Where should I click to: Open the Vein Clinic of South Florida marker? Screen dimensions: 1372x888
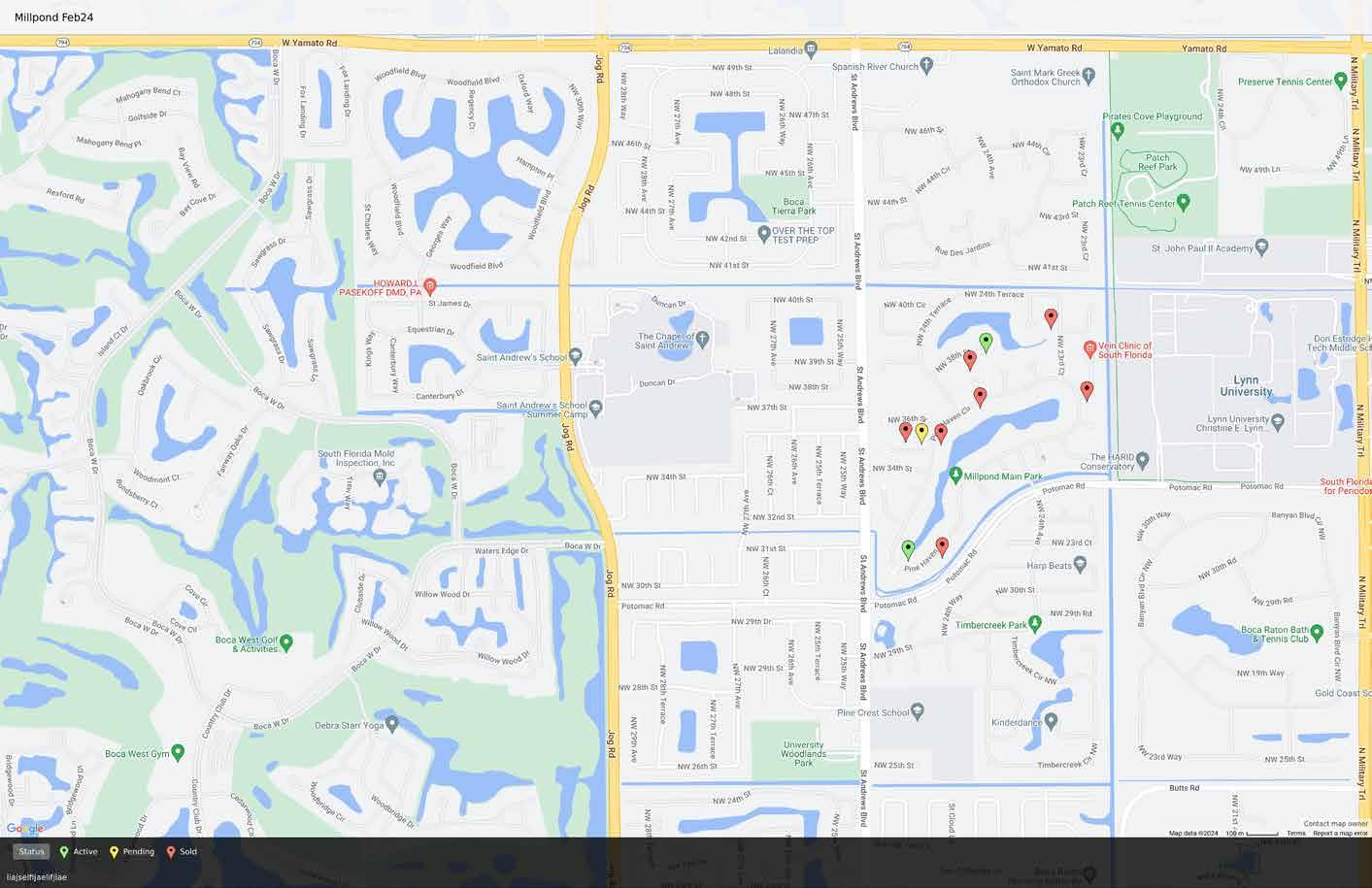coord(1089,348)
